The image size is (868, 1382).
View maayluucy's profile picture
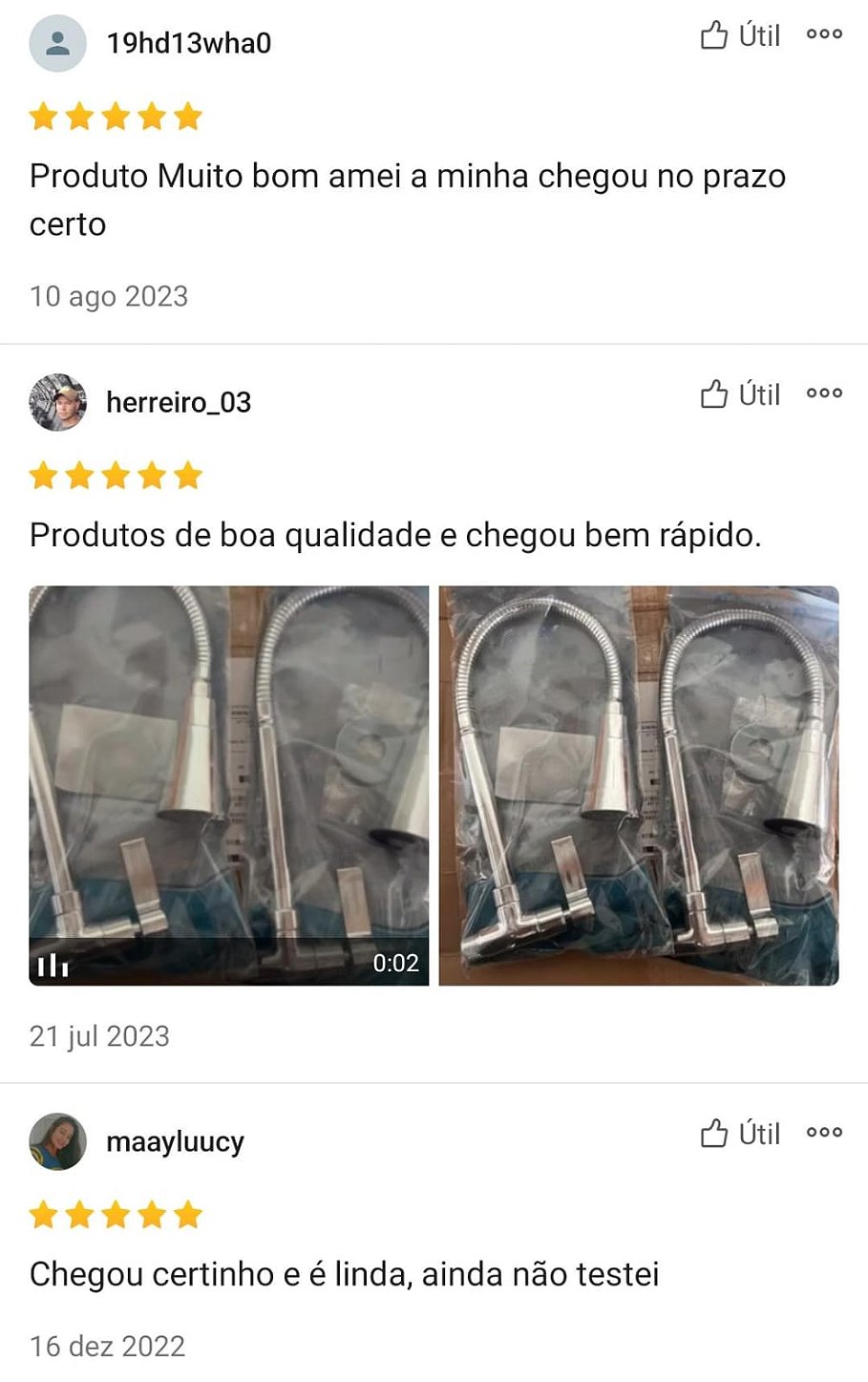(58, 1141)
